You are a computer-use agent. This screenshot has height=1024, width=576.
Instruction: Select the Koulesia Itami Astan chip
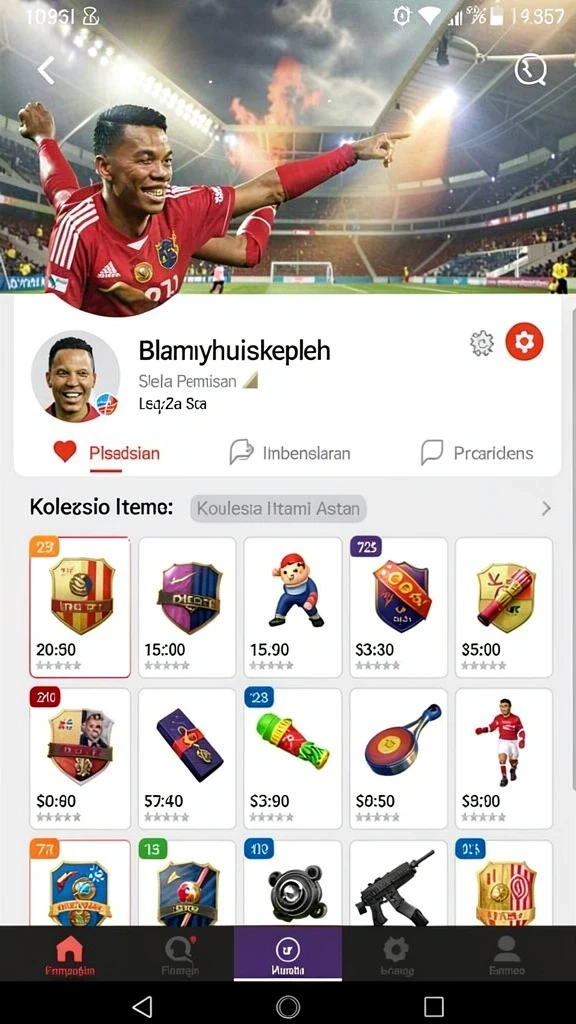278,509
